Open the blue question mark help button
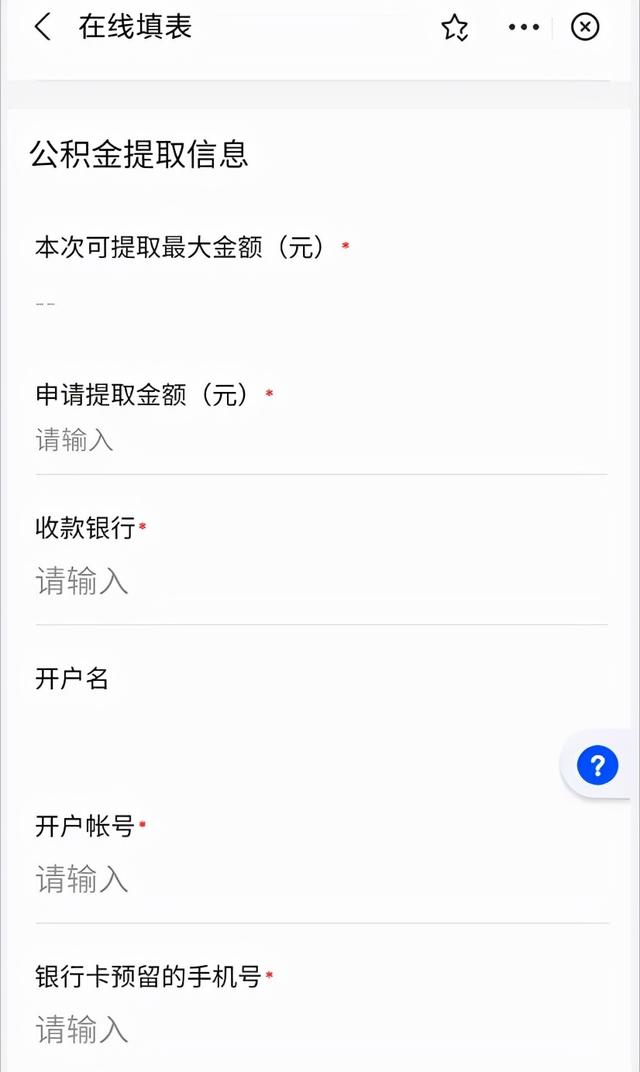Viewport: 640px width, 1072px height. 598,766
